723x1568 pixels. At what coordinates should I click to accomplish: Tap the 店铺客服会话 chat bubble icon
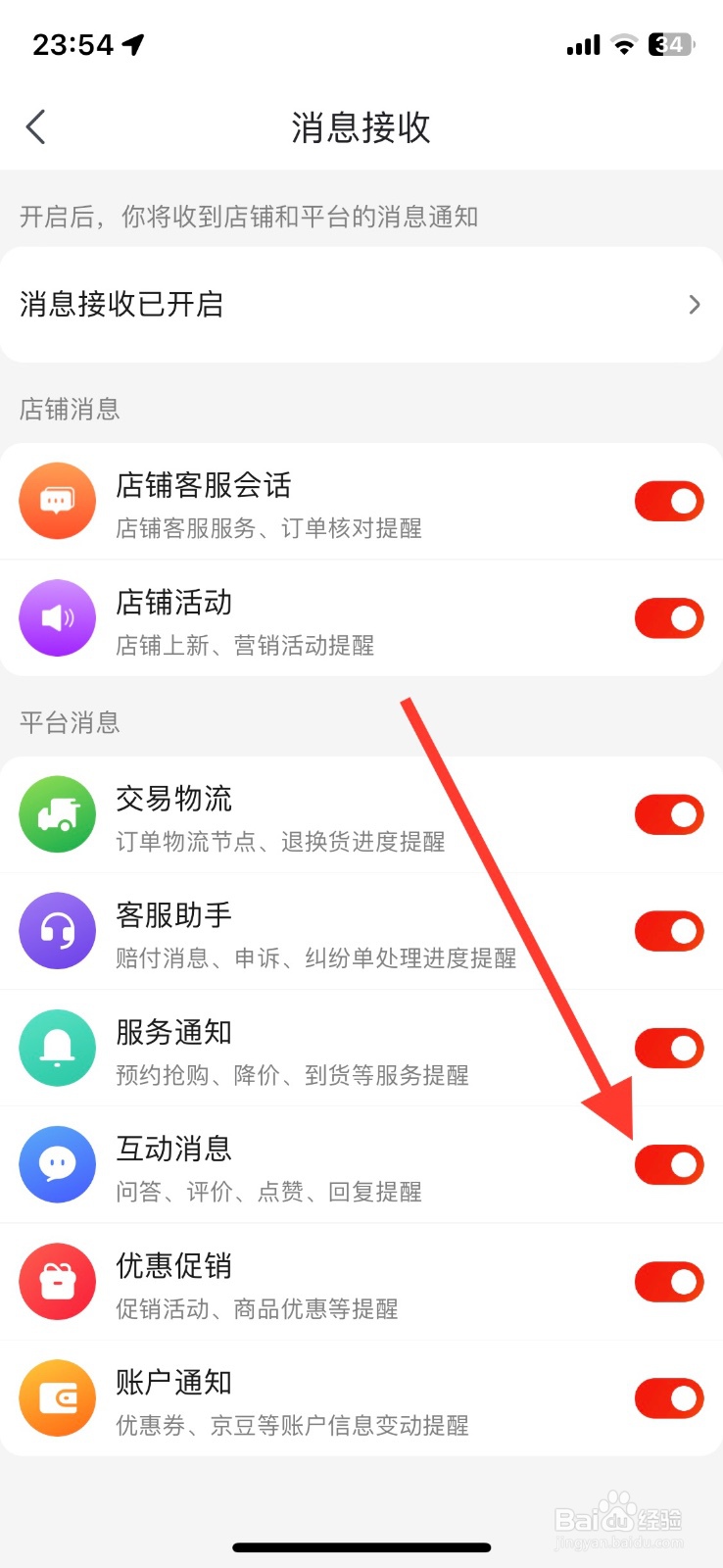pyautogui.click(x=57, y=501)
